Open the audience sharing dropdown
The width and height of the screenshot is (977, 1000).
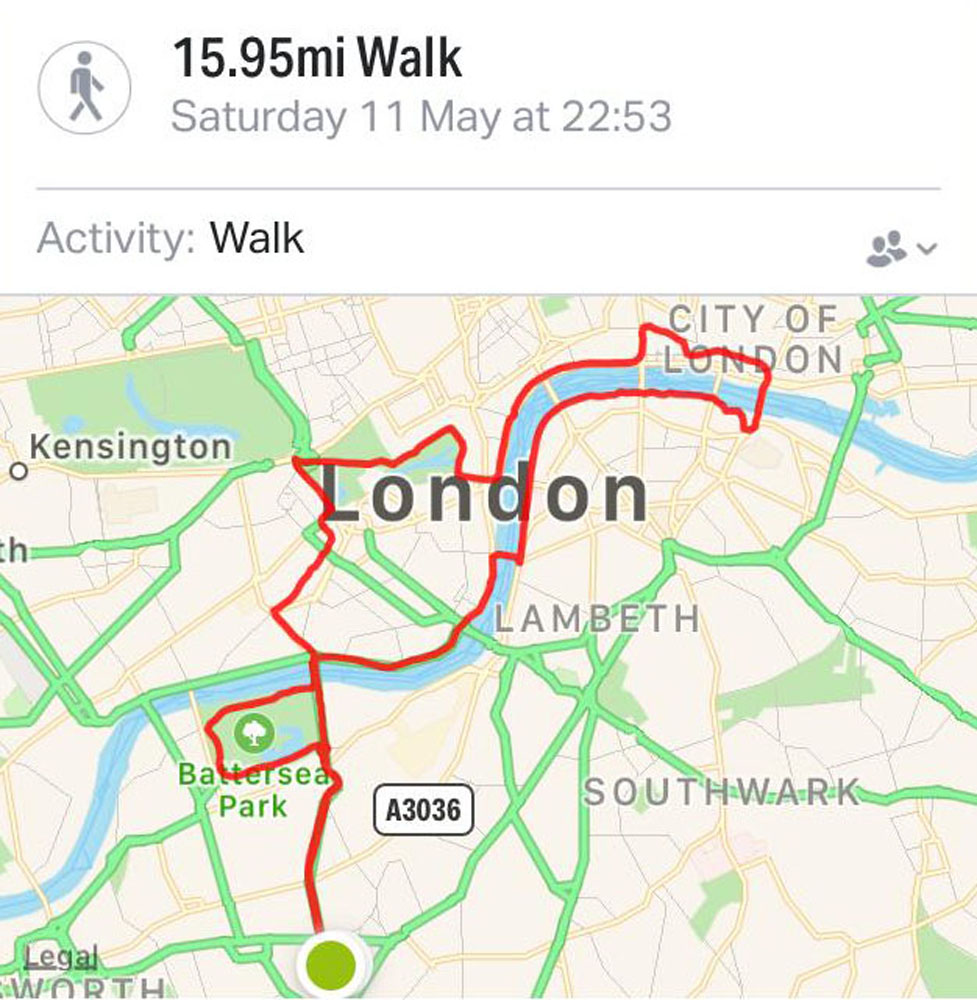point(901,247)
